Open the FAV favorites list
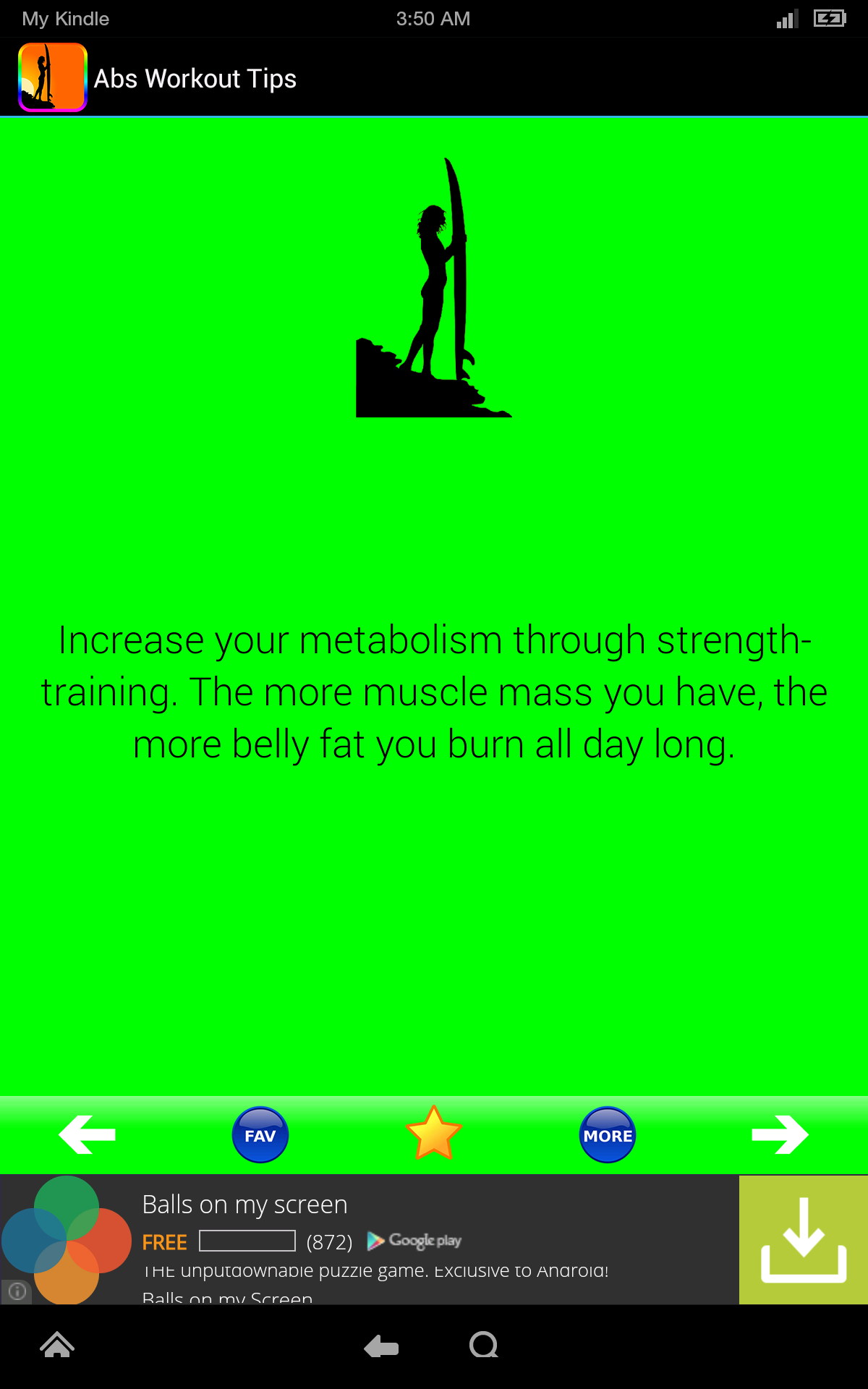Screen dimensions: 868x1389 point(260,1135)
